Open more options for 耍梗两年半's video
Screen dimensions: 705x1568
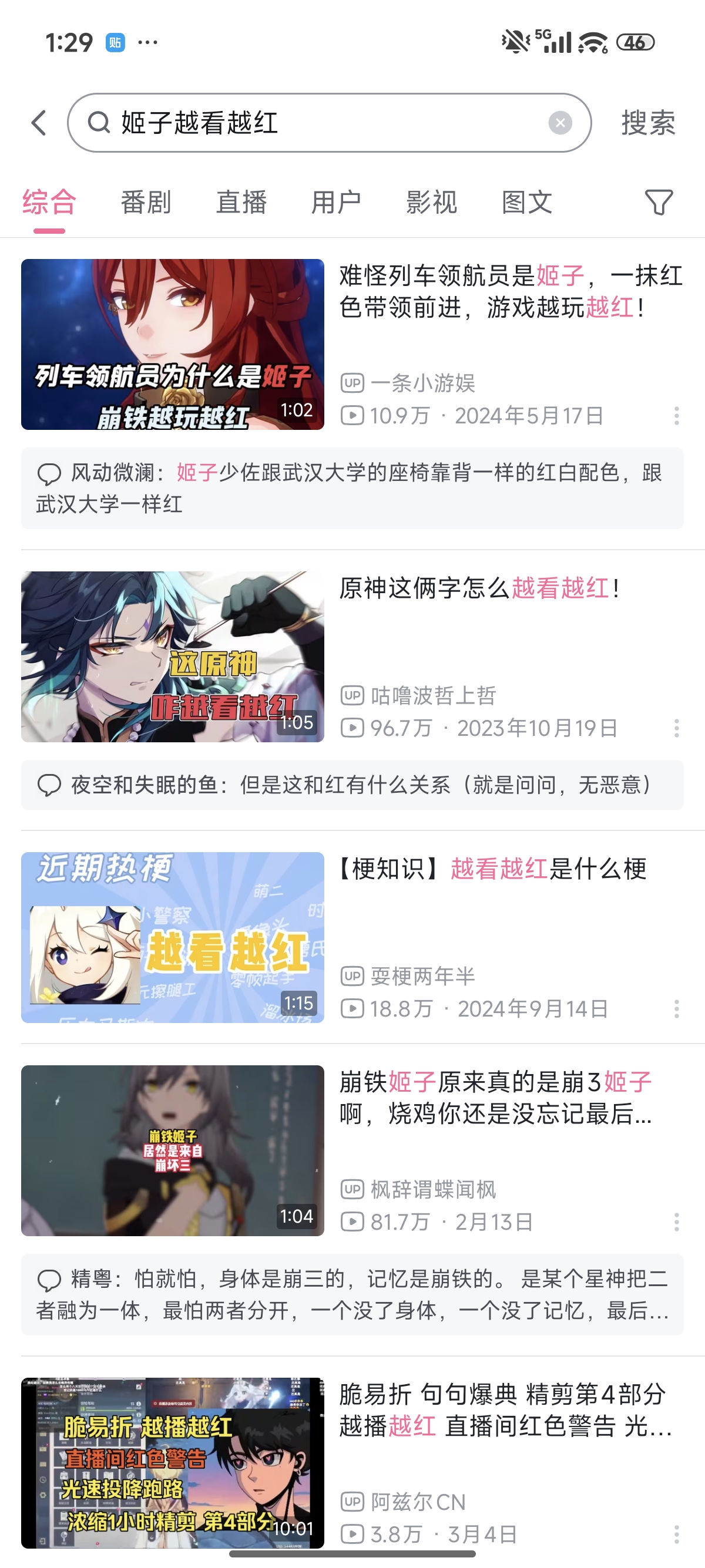click(676, 1008)
